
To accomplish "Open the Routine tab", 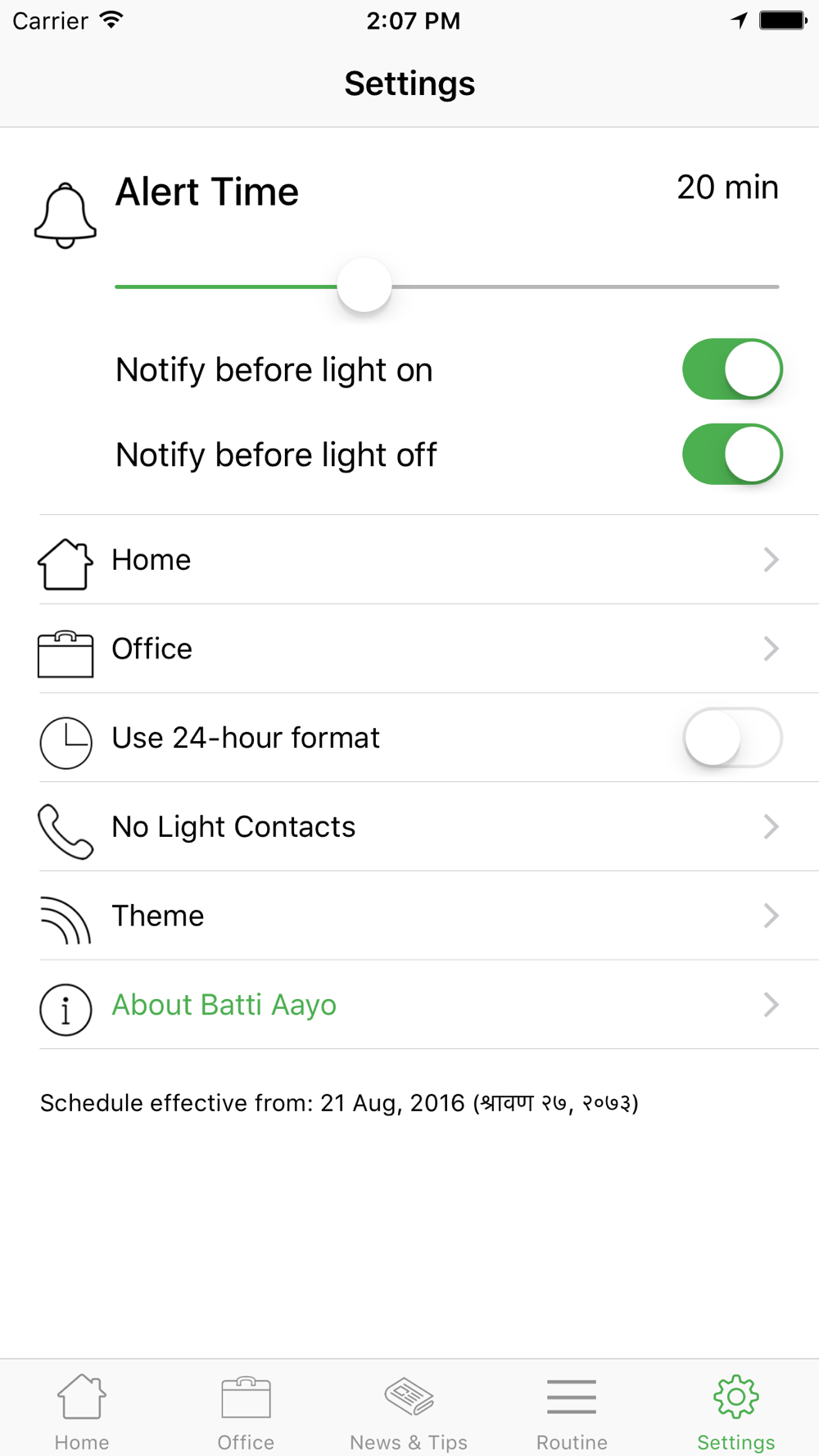I will tap(572, 1411).
